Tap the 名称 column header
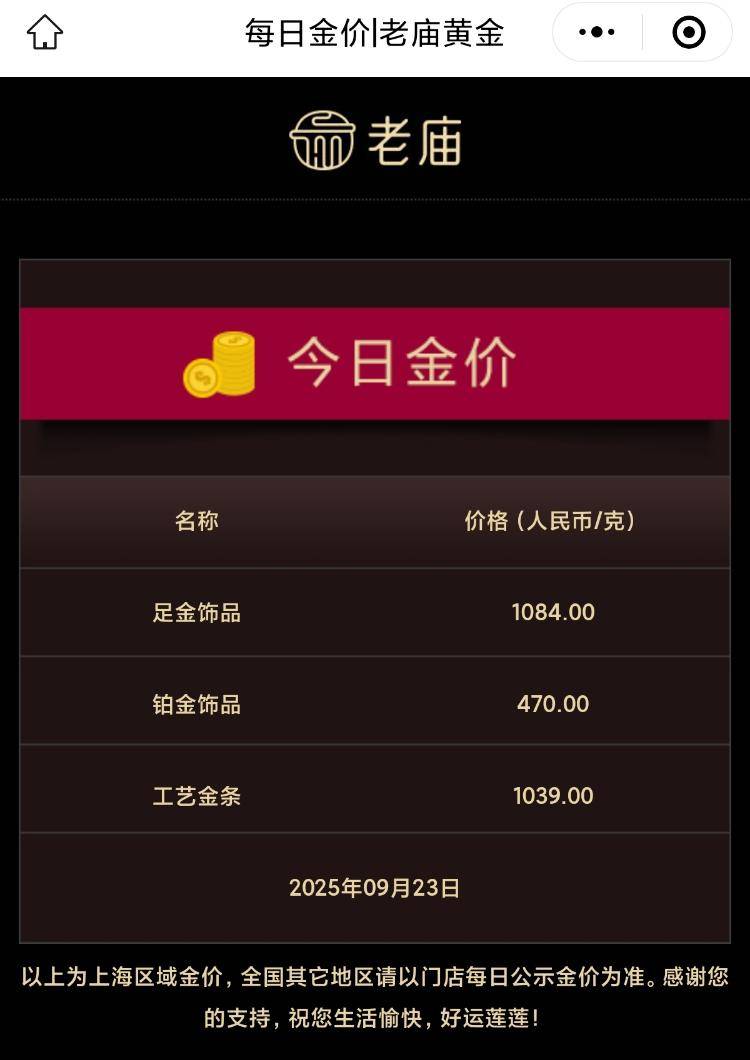 pyautogui.click(x=196, y=521)
